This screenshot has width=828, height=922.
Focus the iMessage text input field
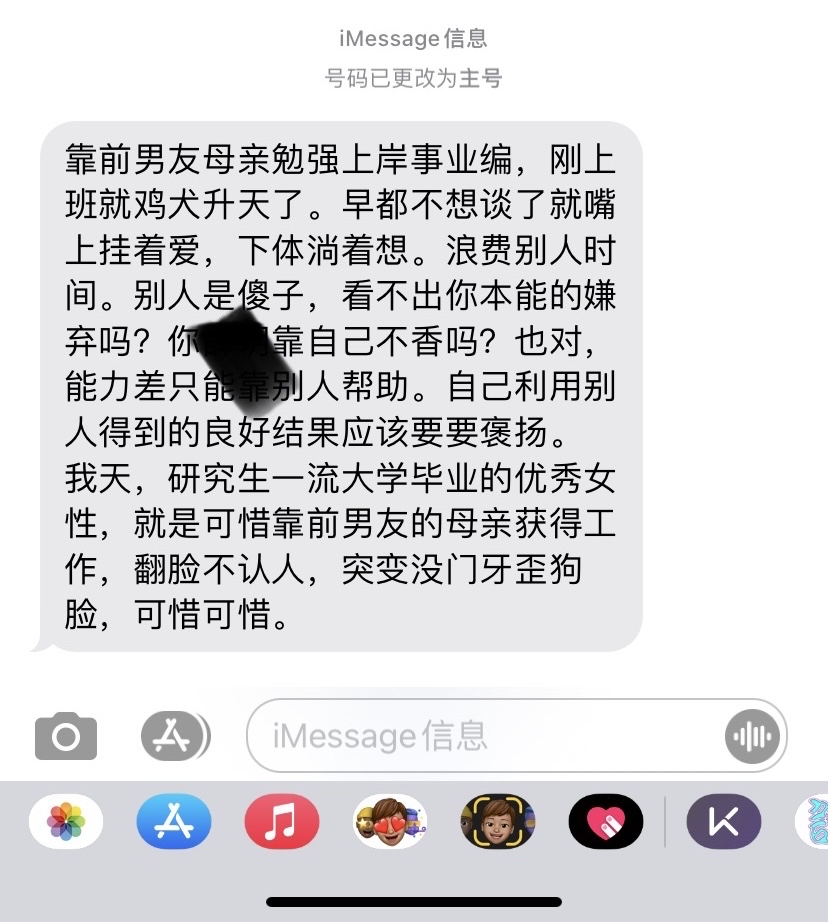[480, 737]
